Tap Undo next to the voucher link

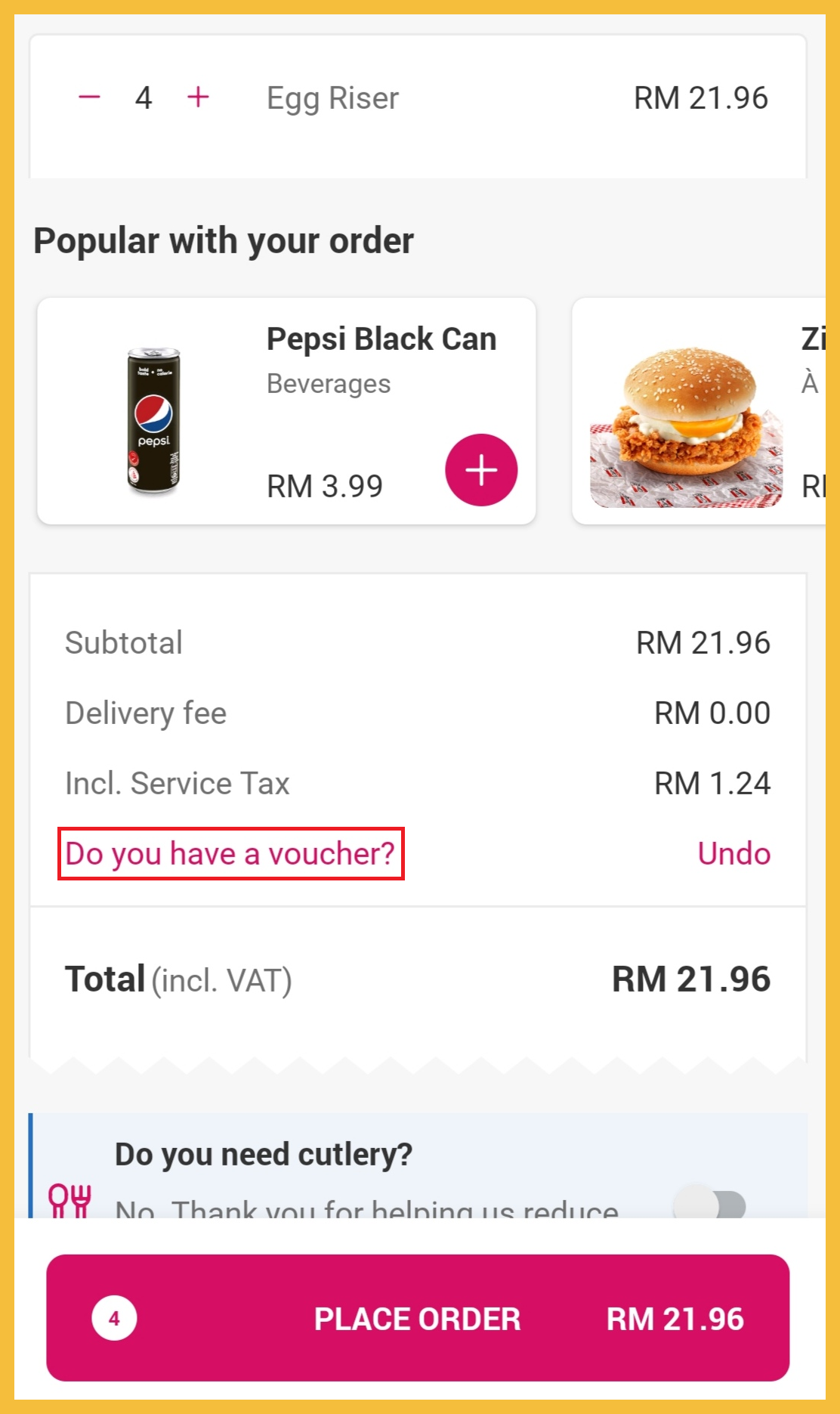click(733, 854)
